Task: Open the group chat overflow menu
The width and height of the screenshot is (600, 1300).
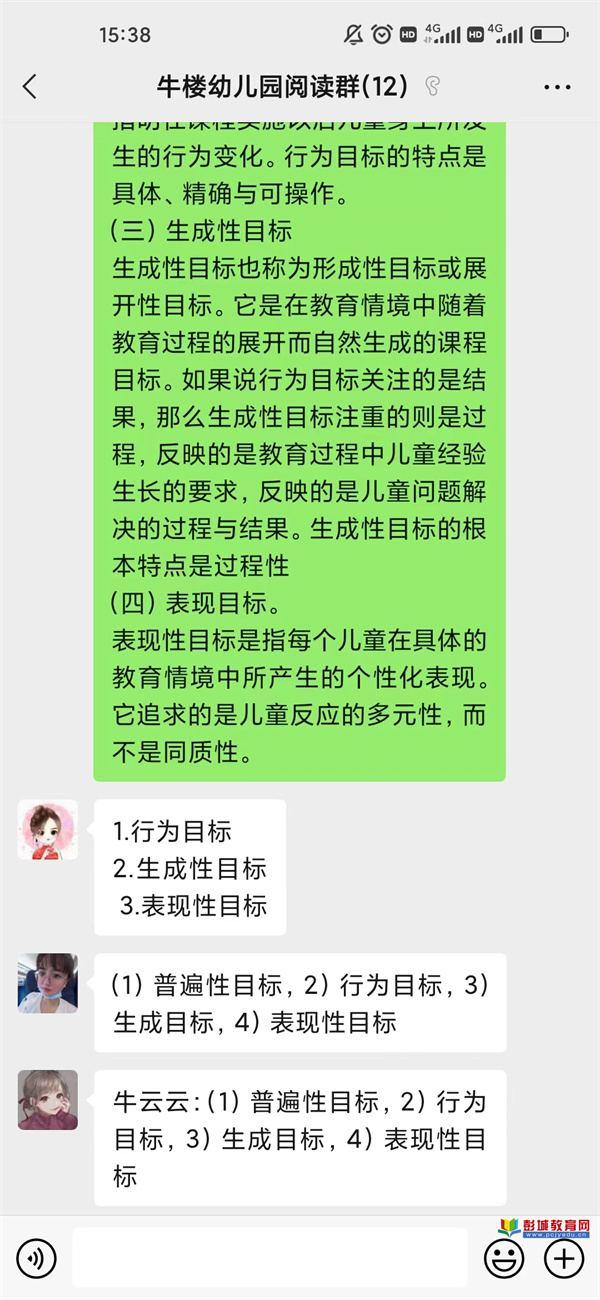Action: pos(557,87)
